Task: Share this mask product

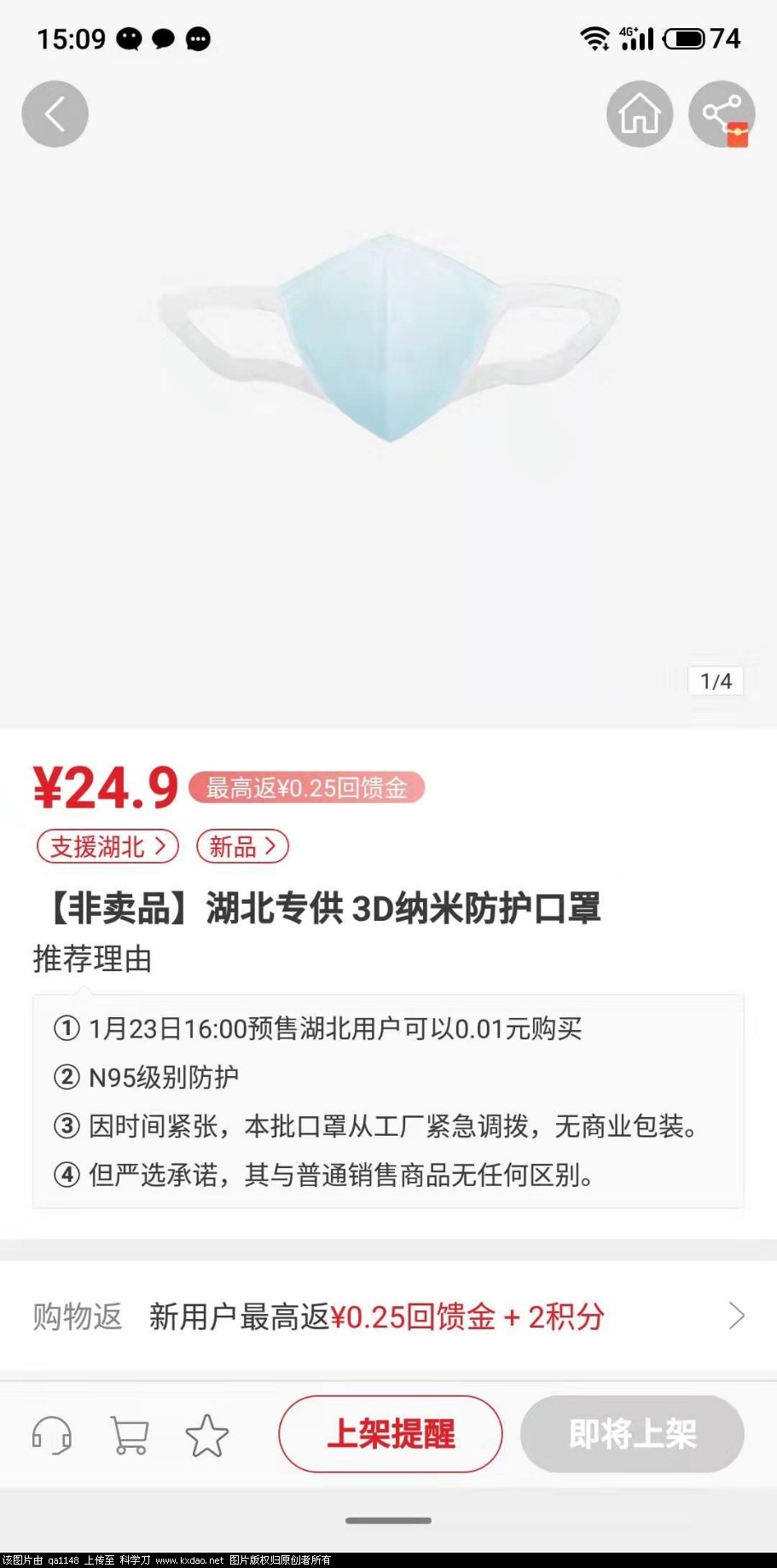Action: (x=722, y=114)
